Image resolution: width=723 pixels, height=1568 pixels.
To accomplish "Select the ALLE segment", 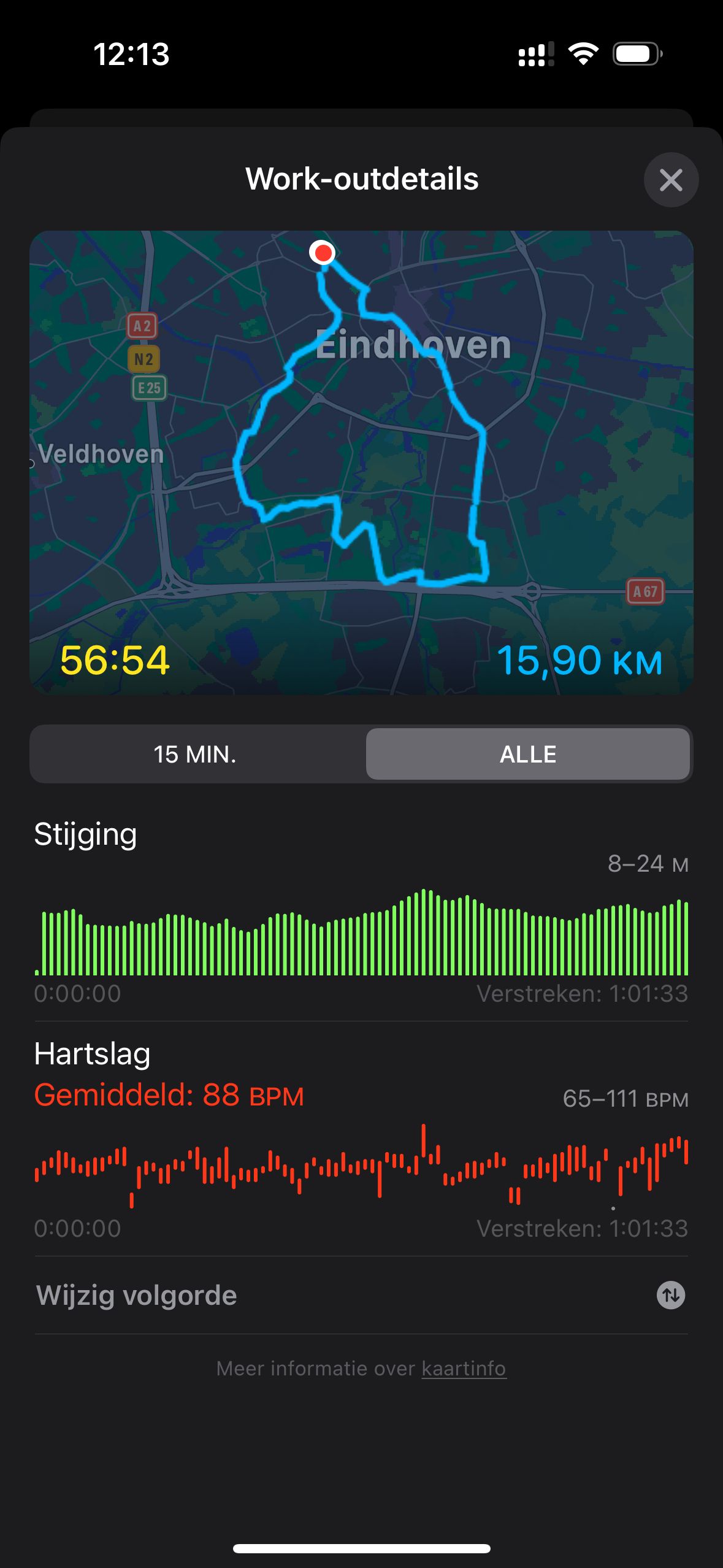I will (x=527, y=754).
